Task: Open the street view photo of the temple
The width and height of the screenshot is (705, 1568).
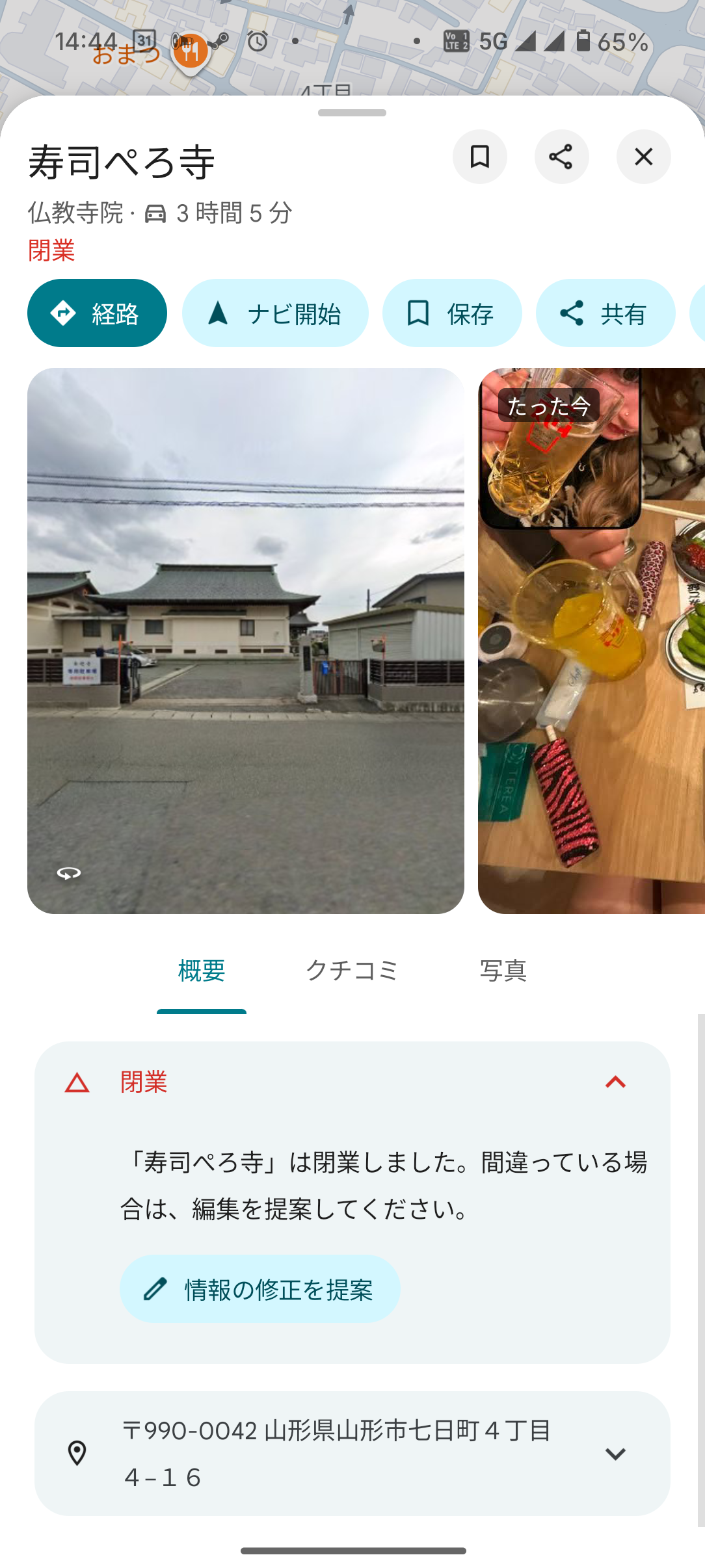Action: click(x=245, y=640)
